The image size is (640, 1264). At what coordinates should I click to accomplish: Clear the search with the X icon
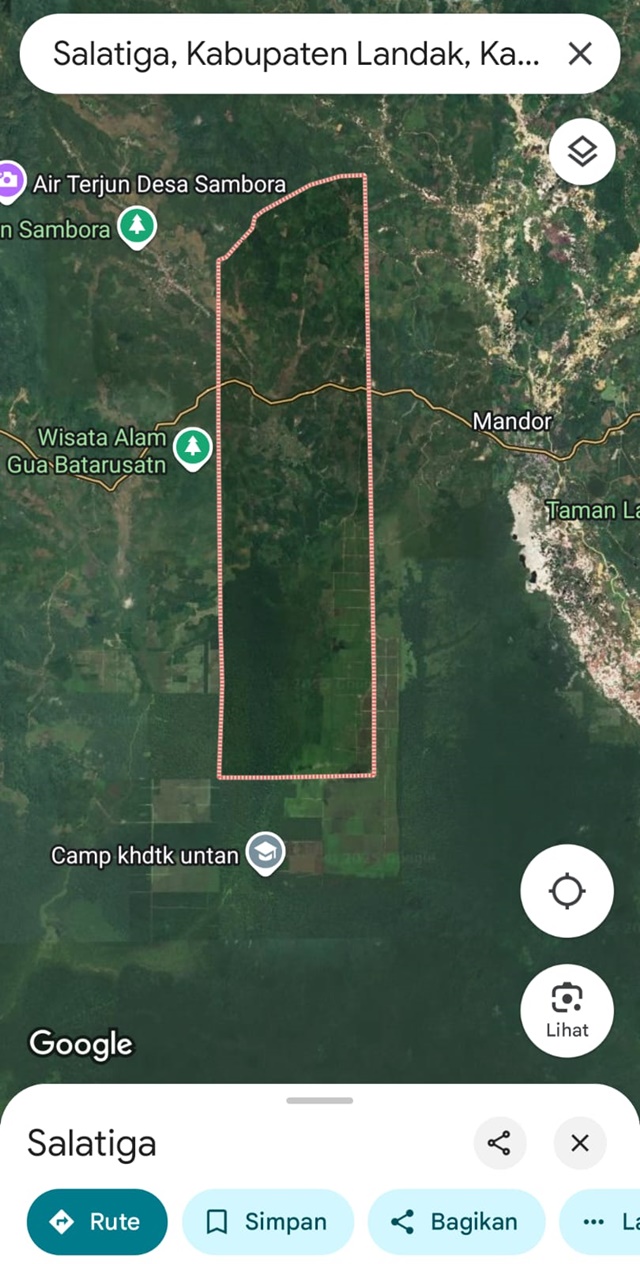580,54
